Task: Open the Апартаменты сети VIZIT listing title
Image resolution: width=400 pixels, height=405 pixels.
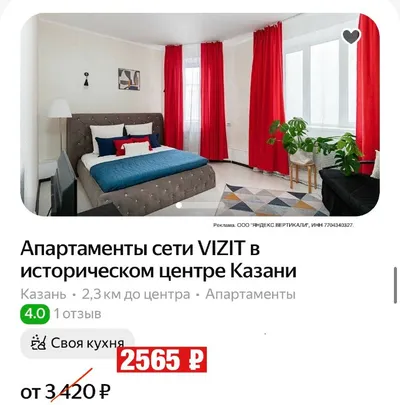Action: [158, 260]
